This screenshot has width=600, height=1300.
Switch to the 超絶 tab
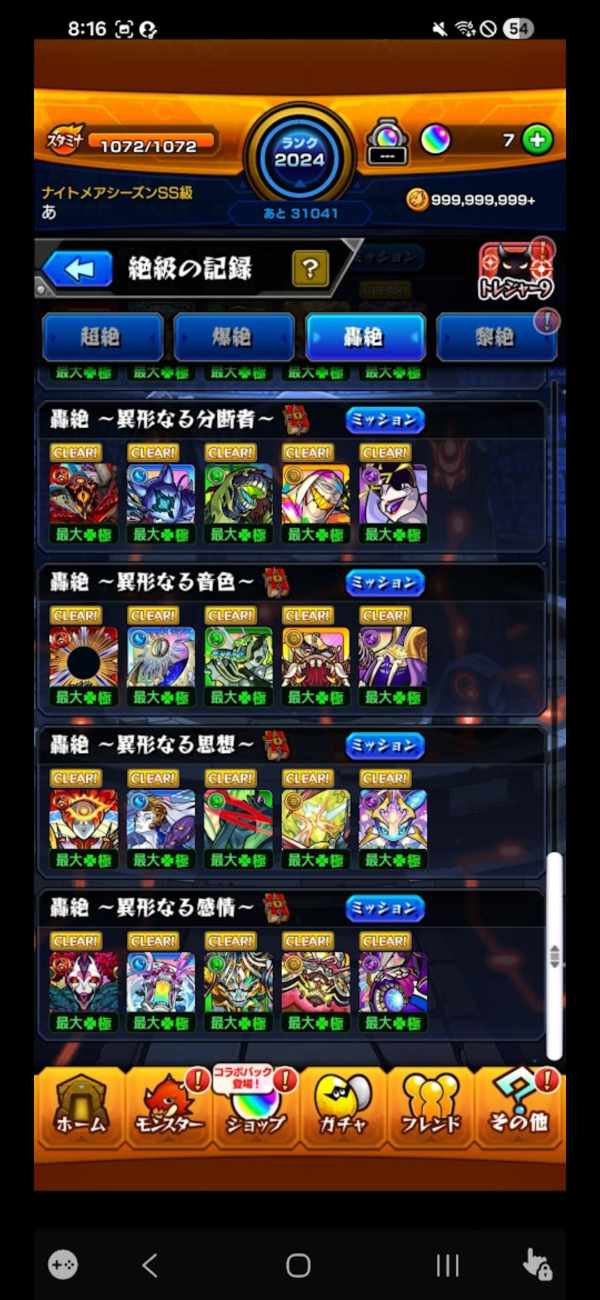click(x=102, y=337)
